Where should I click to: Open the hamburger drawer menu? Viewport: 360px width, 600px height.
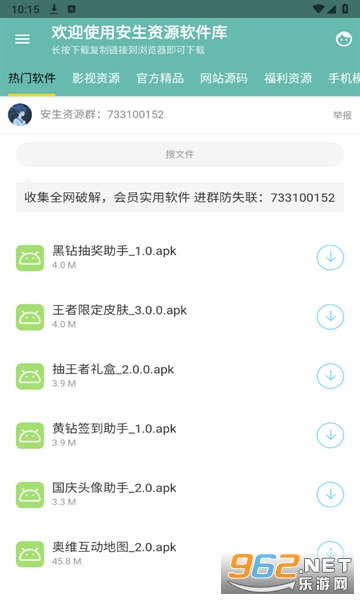coord(22,39)
